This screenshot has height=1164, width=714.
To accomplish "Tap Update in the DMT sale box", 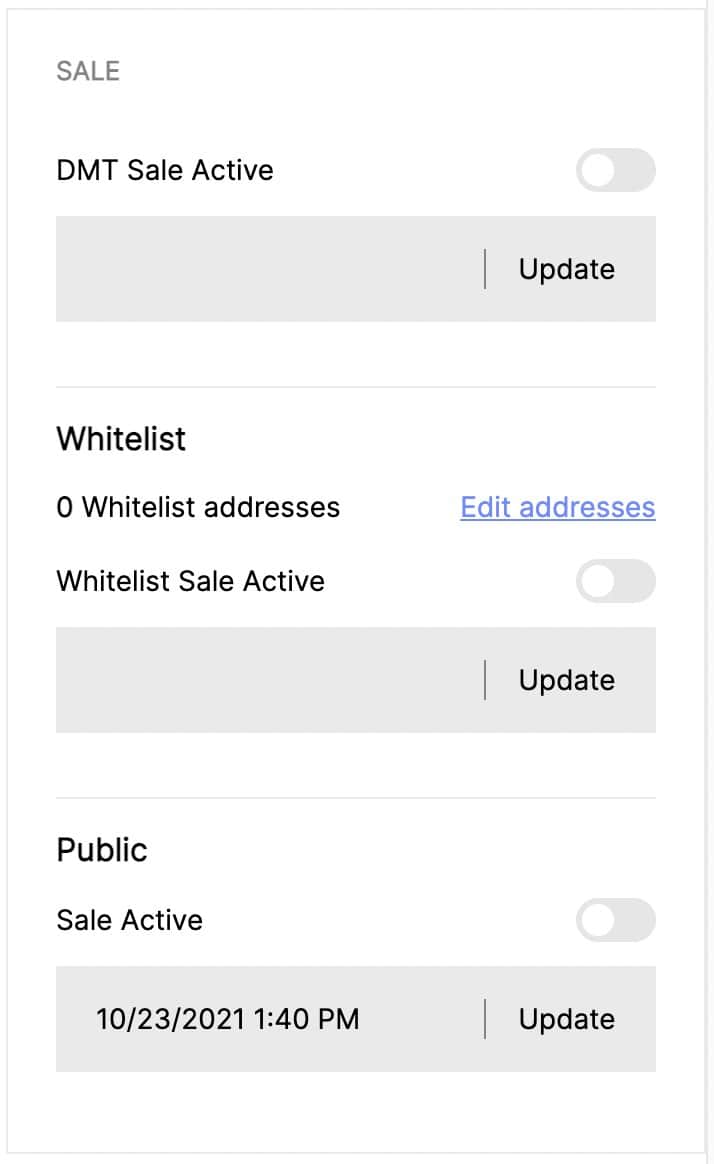I will 566,269.
